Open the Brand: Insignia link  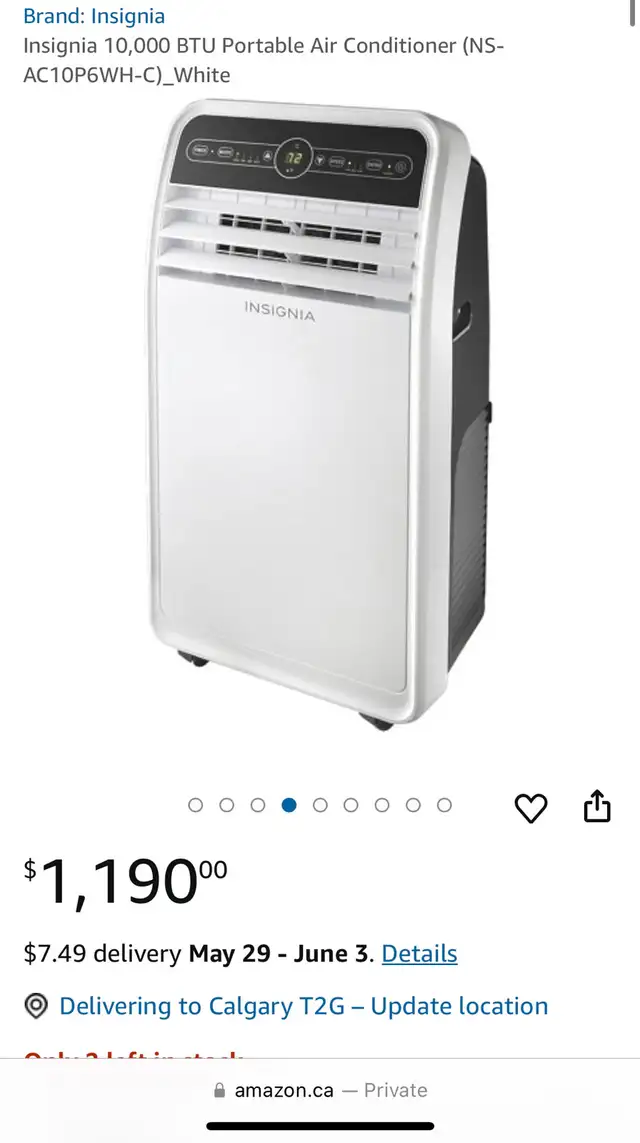click(94, 16)
